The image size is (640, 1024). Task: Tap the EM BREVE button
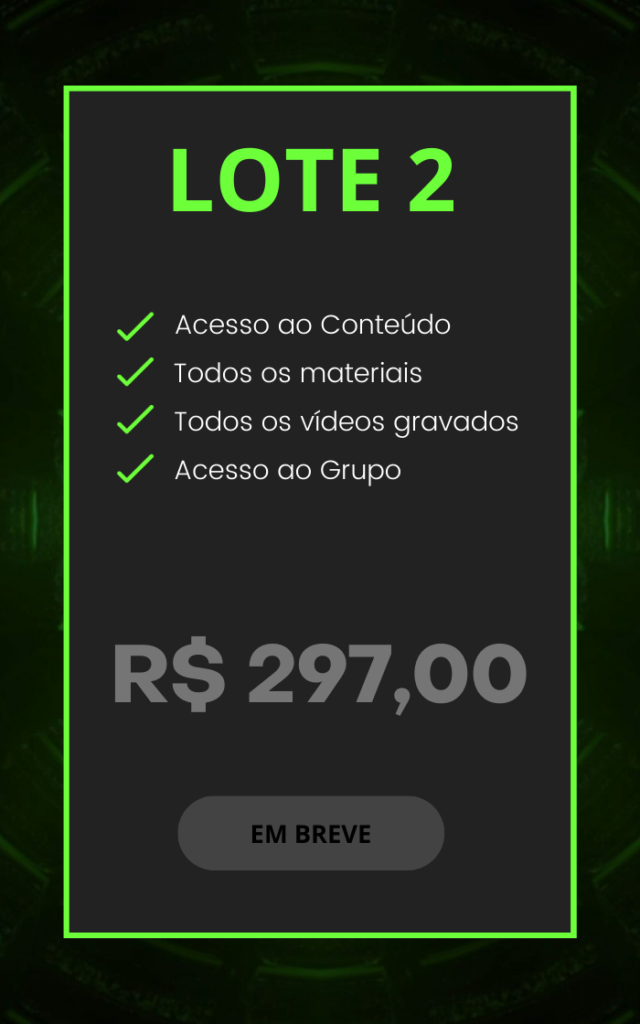pos(311,833)
